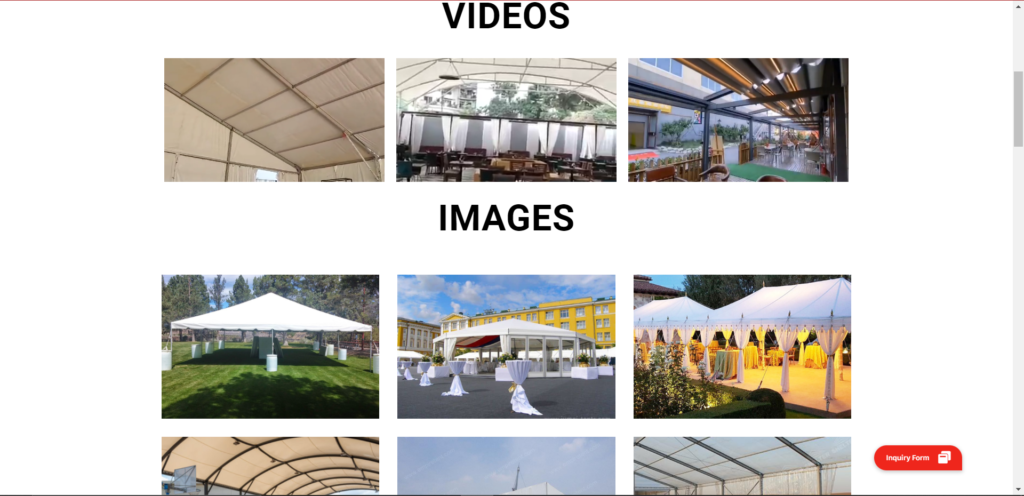Open the pergola patio video thumbnail
The image size is (1024, 496).
coord(738,120)
